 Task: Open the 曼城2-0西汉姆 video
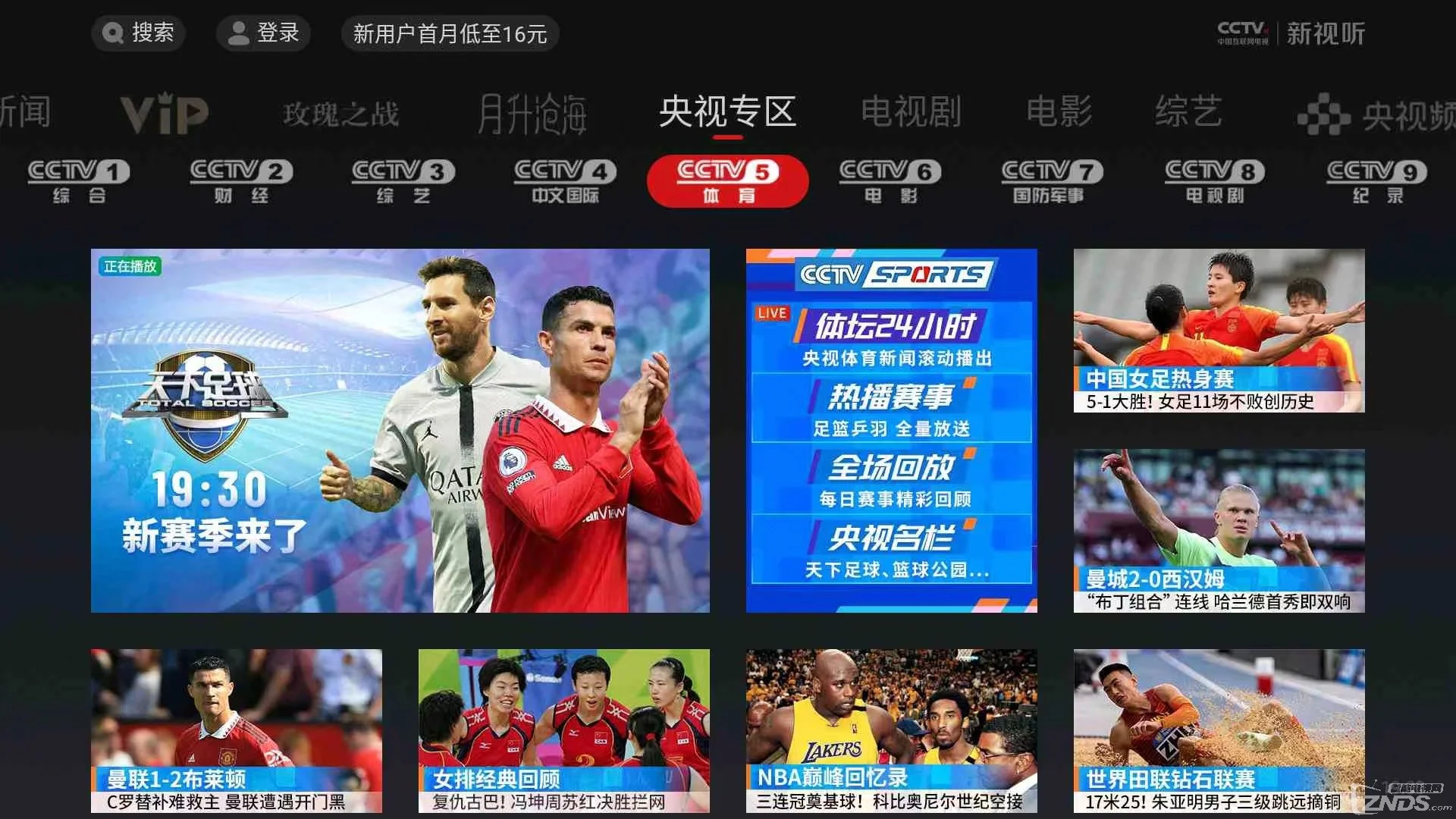[1219, 530]
